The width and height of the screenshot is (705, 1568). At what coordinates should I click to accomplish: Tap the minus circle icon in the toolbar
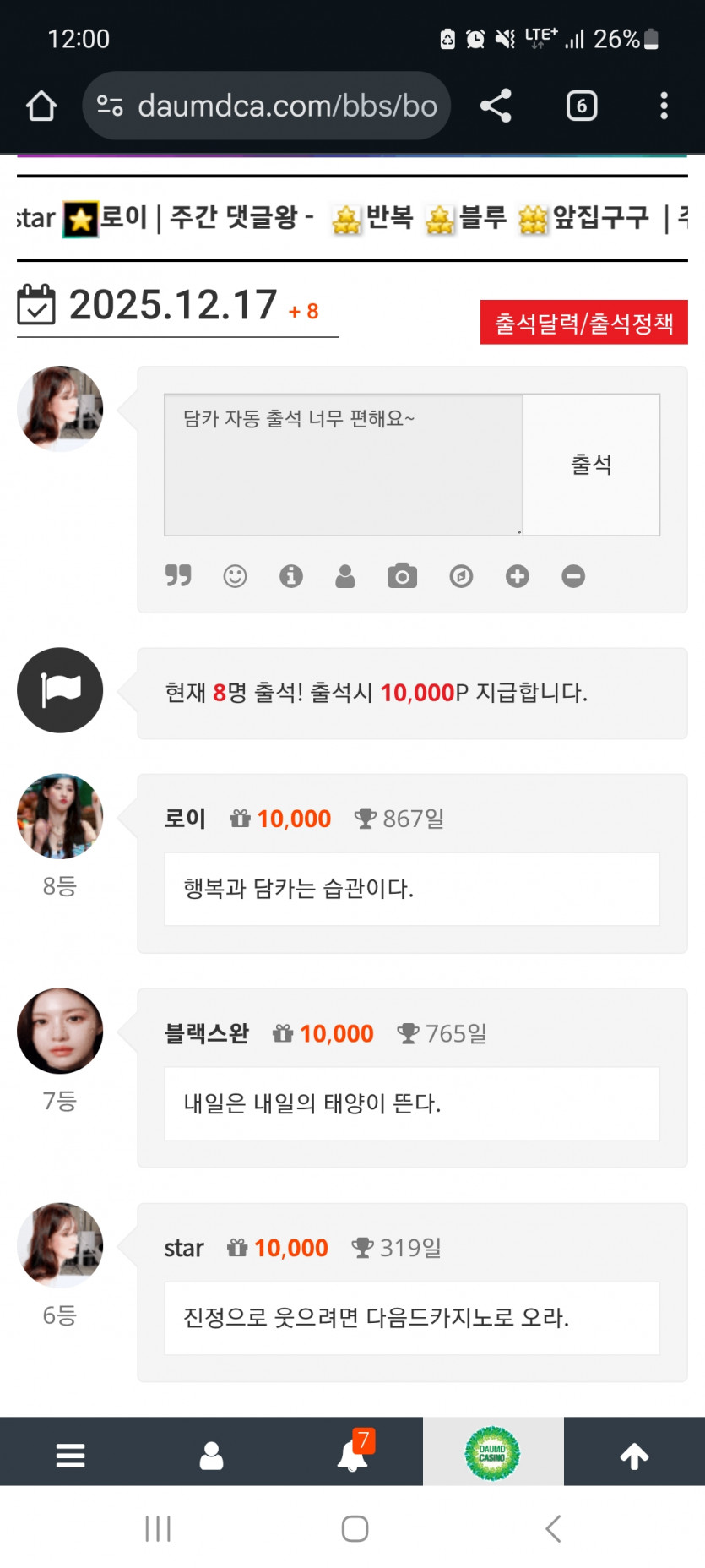point(573,576)
